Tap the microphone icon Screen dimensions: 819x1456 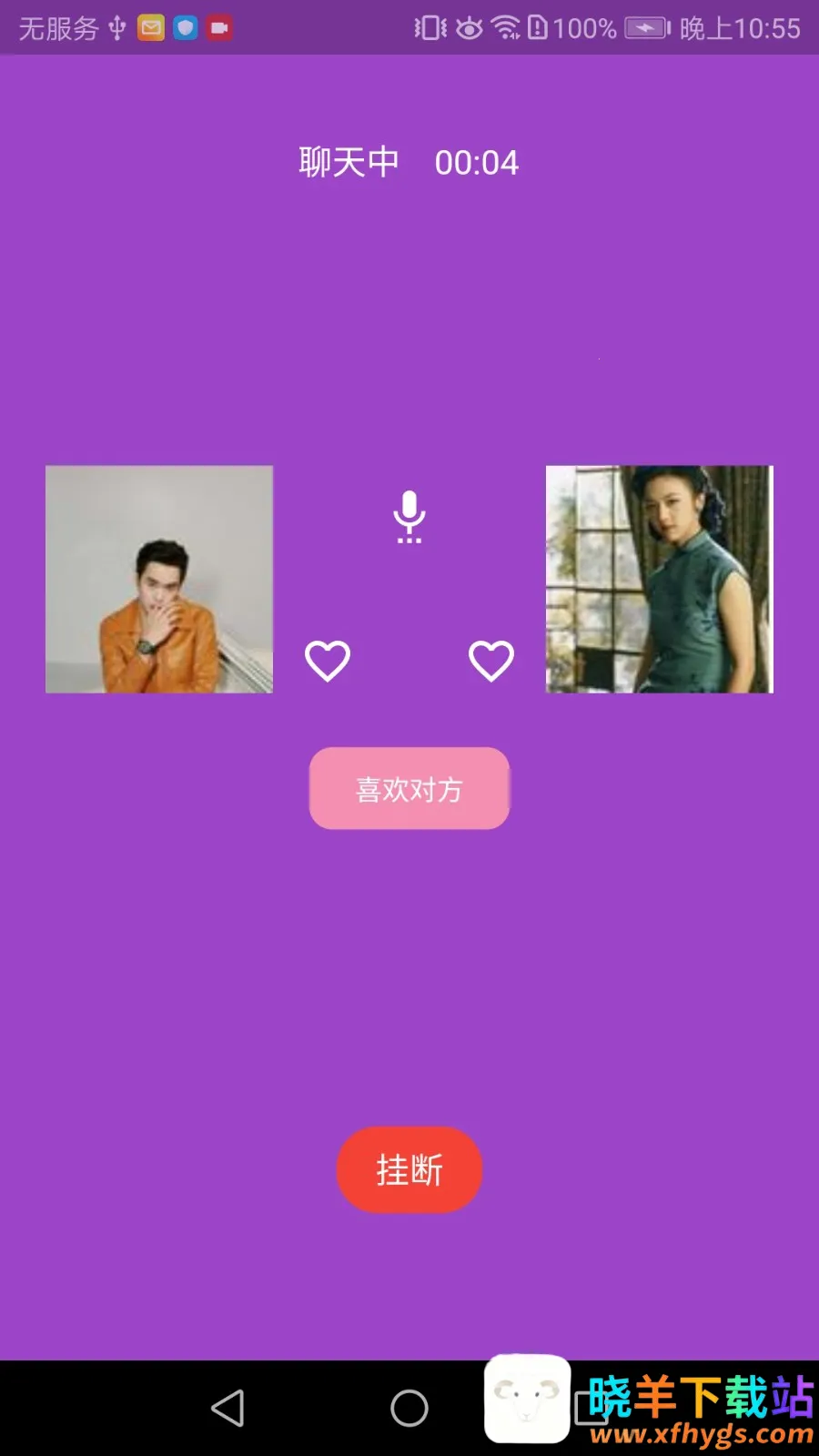click(x=409, y=516)
